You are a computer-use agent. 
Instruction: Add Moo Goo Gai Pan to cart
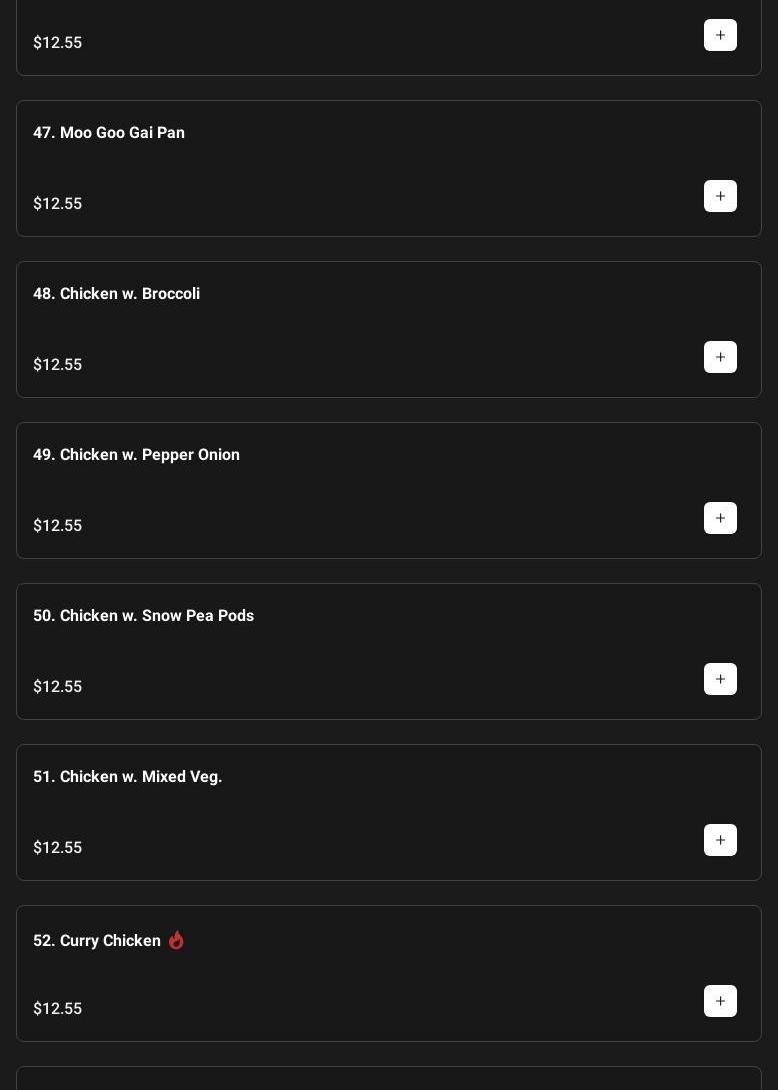tap(720, 196)
